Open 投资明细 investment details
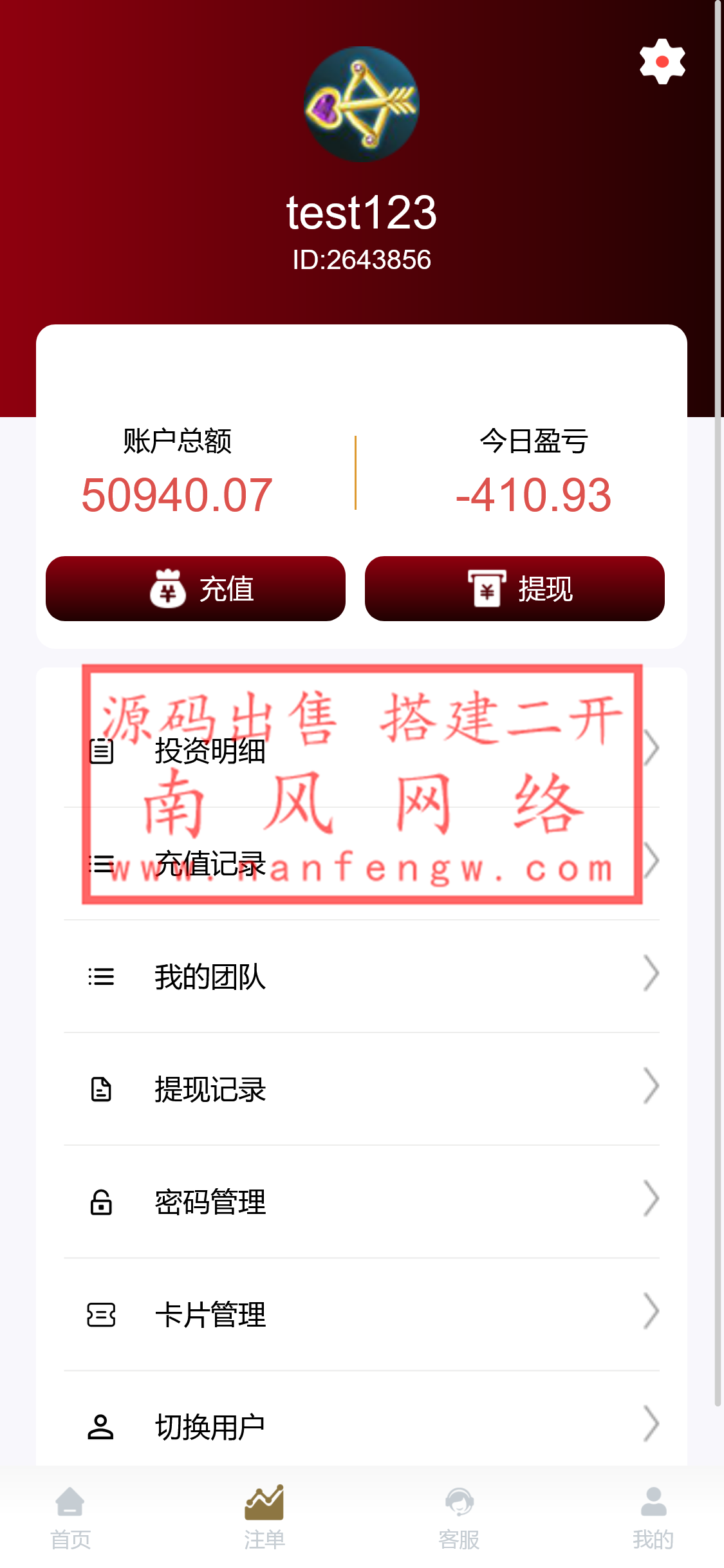This screenshot has width=724, height=1568. click(x=362, y=751)
